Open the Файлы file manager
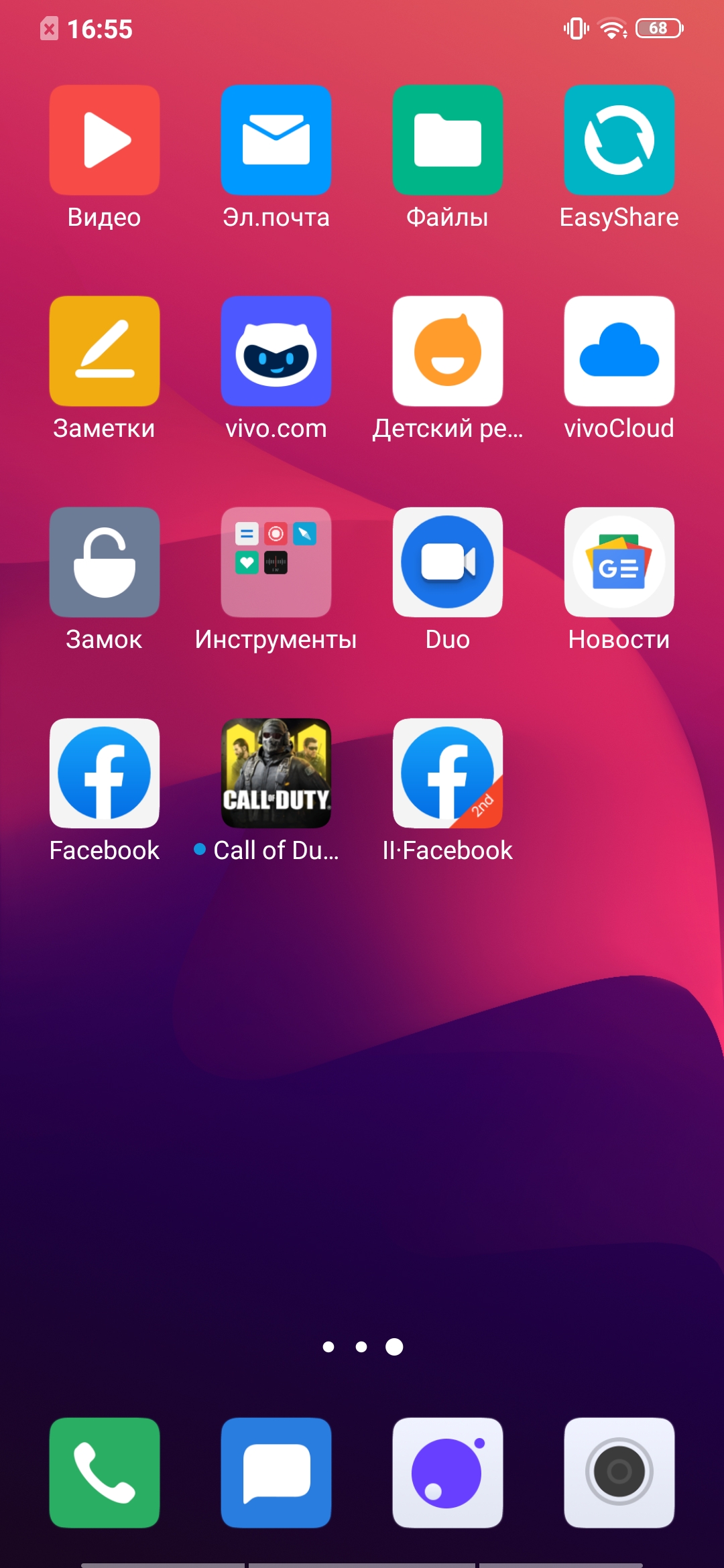Screen dimensions: 724x1568 coord(448,140)
